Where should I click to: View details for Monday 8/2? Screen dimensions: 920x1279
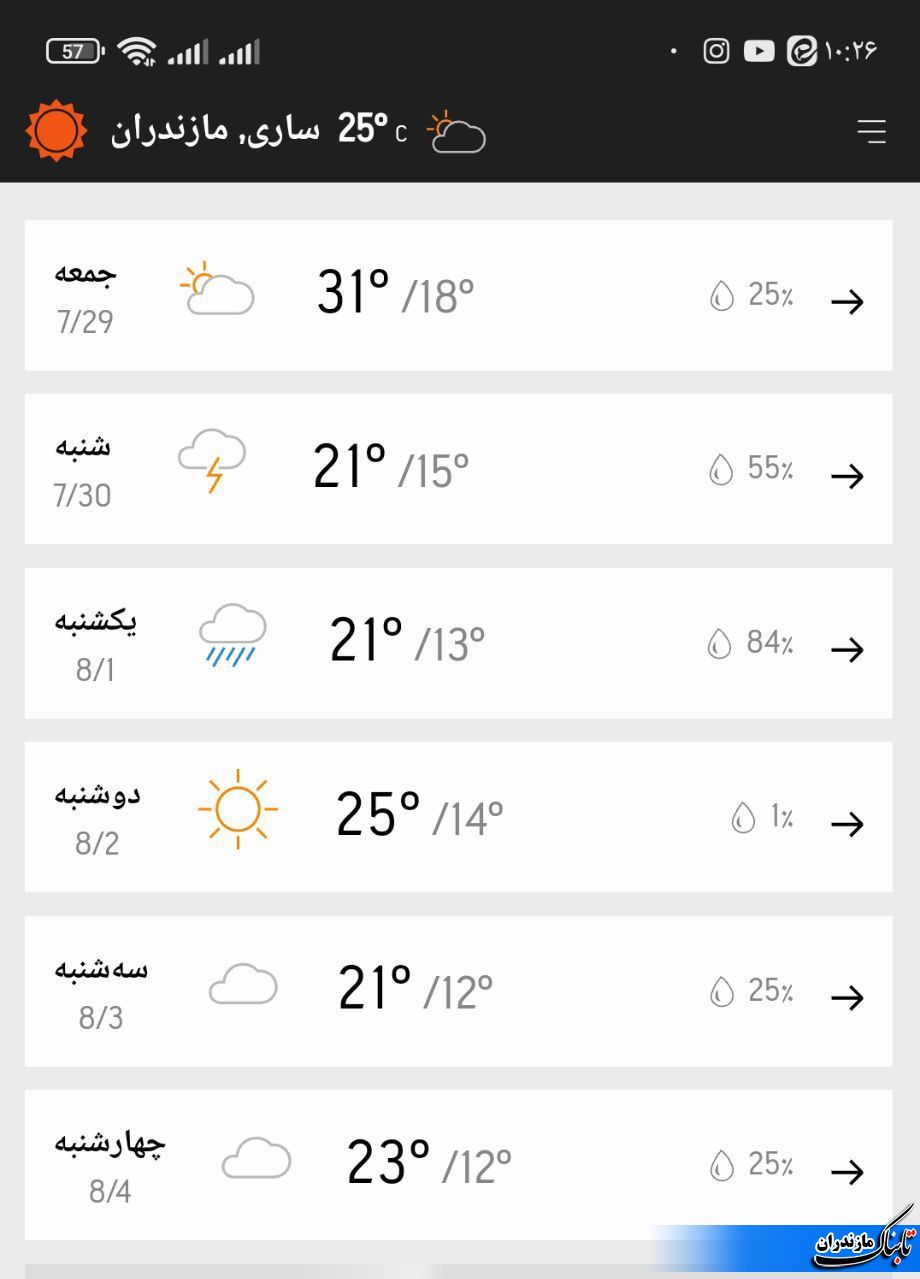(458, 817)
